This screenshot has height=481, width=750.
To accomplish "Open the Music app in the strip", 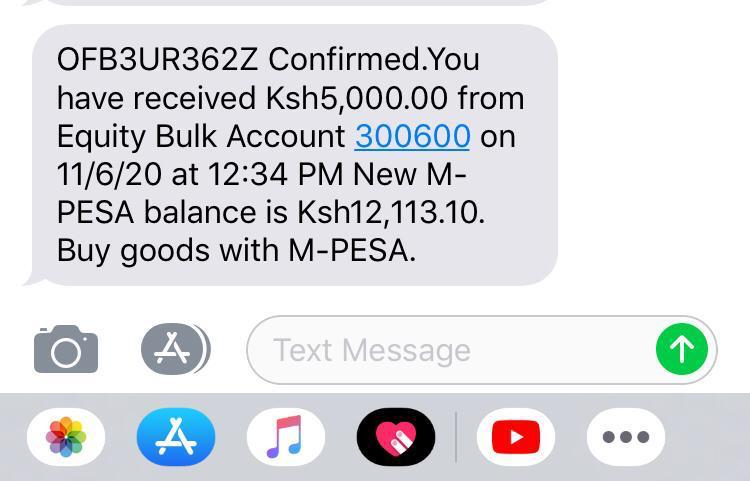I will point(286,437).
